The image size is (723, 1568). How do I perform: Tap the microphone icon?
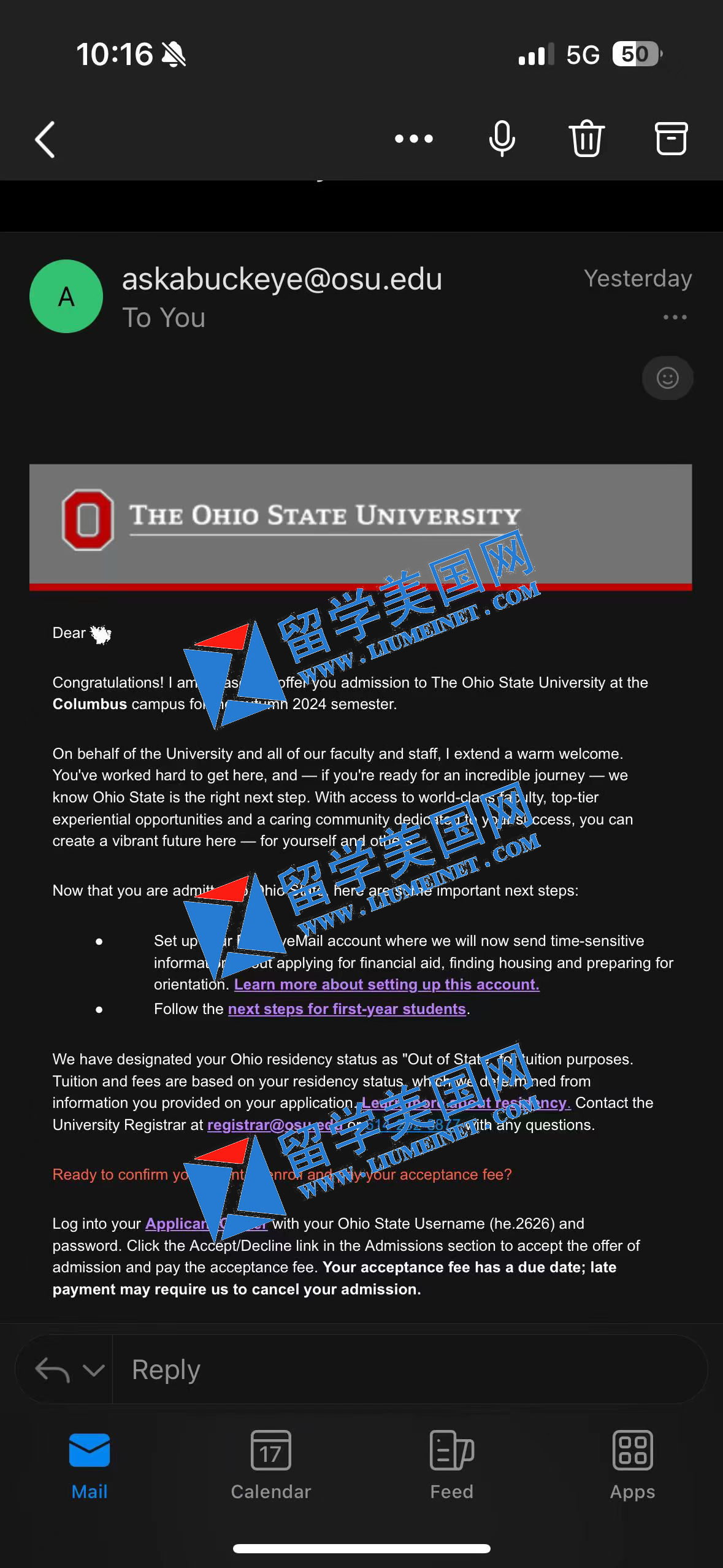502,139
